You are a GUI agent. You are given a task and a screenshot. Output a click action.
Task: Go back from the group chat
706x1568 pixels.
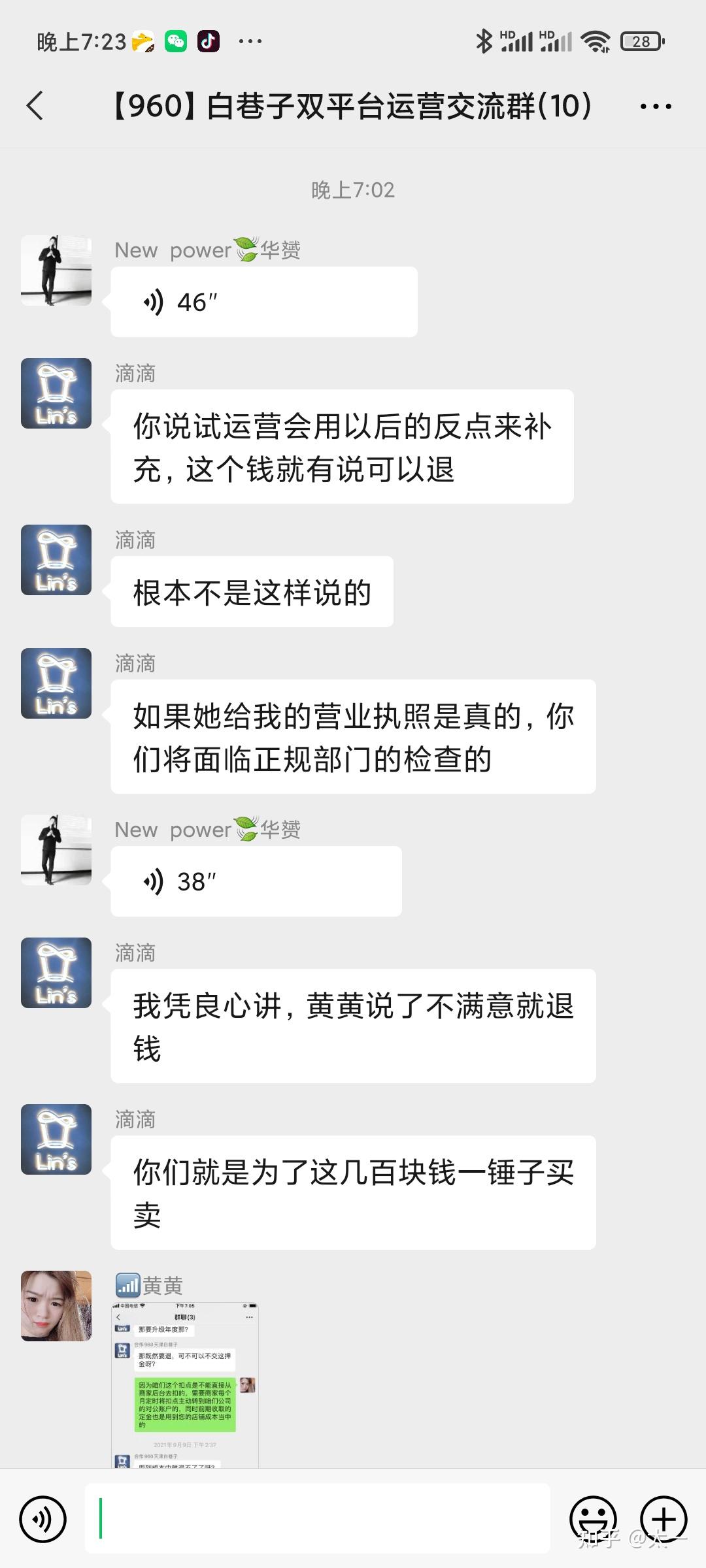(35, 106)
